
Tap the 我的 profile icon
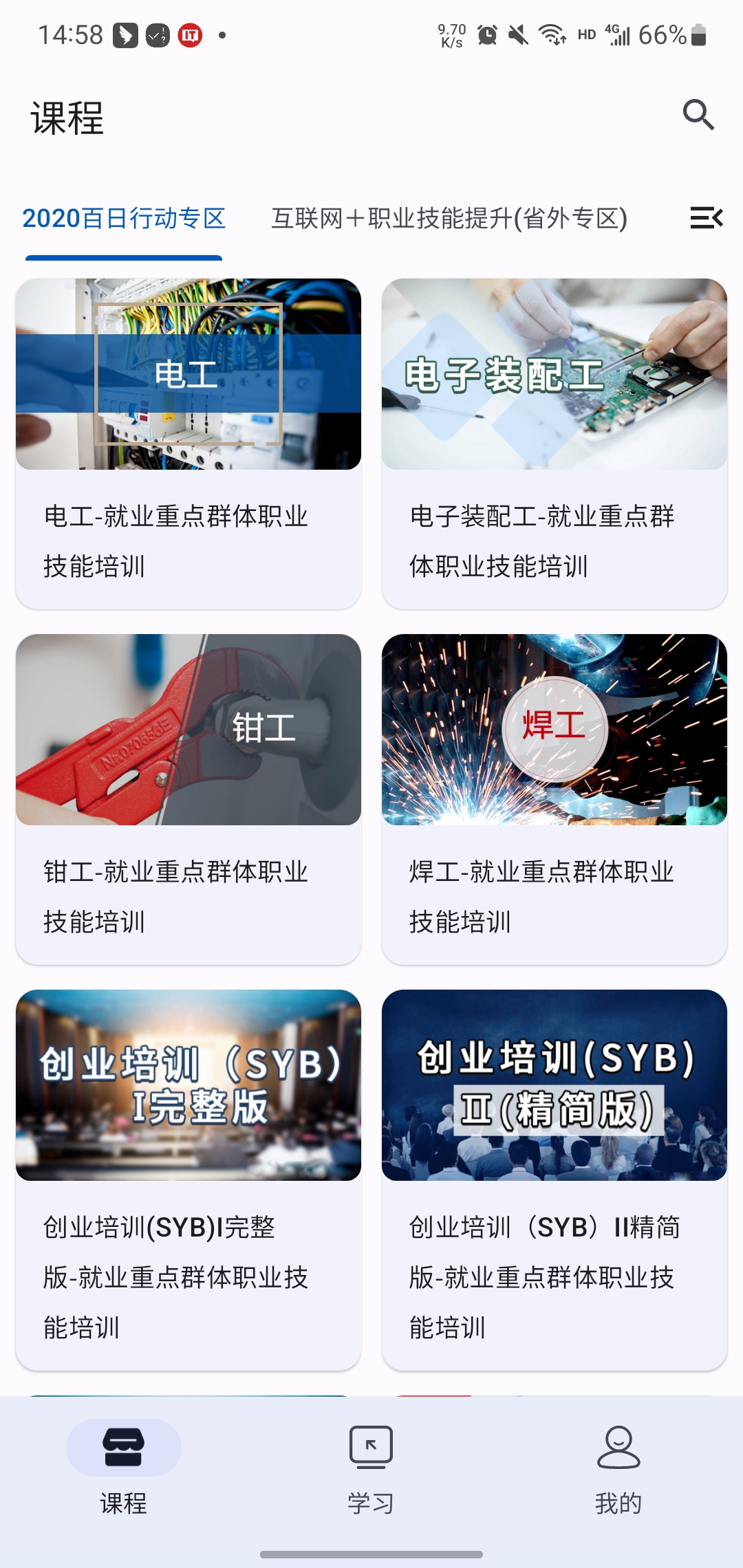coord(618,1447)
